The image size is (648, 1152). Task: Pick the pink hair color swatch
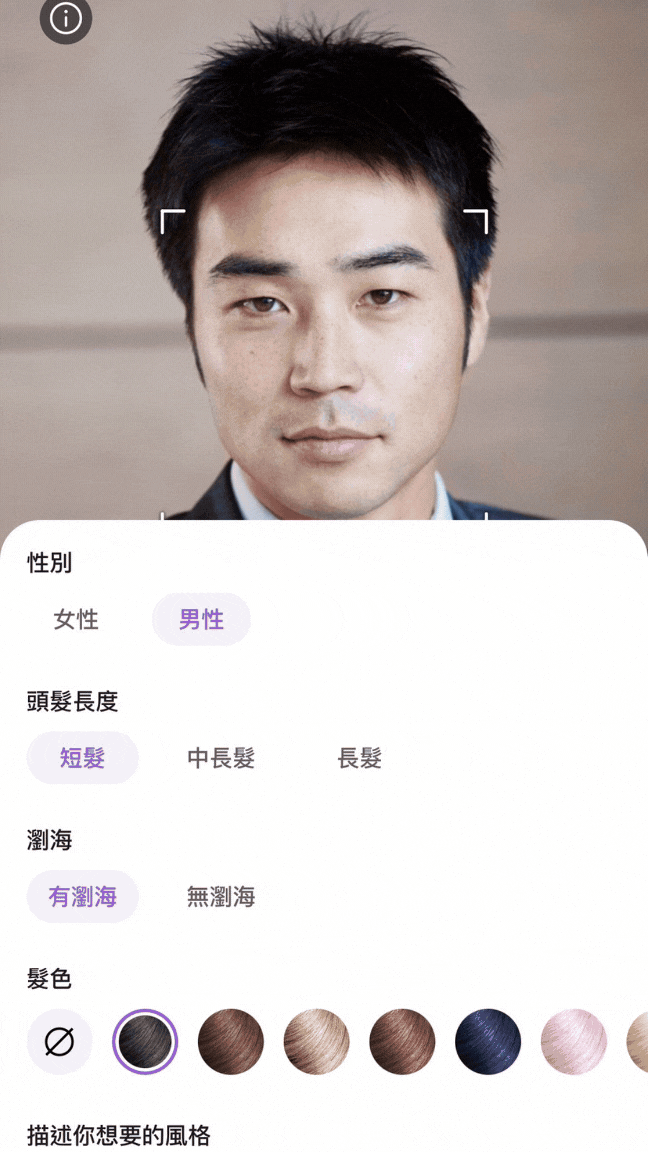point(574,1042)
